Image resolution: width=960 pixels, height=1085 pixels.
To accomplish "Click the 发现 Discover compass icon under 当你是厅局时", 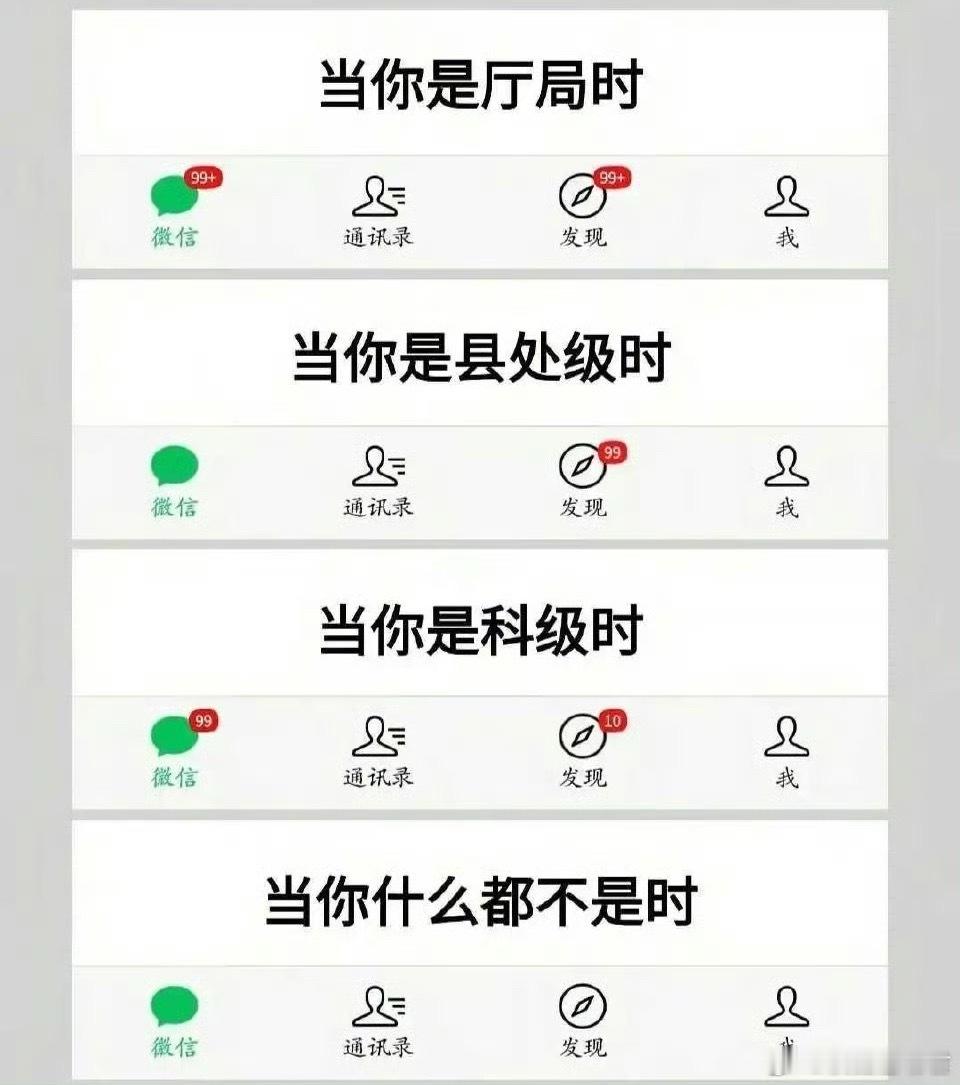I will (584, 198).
